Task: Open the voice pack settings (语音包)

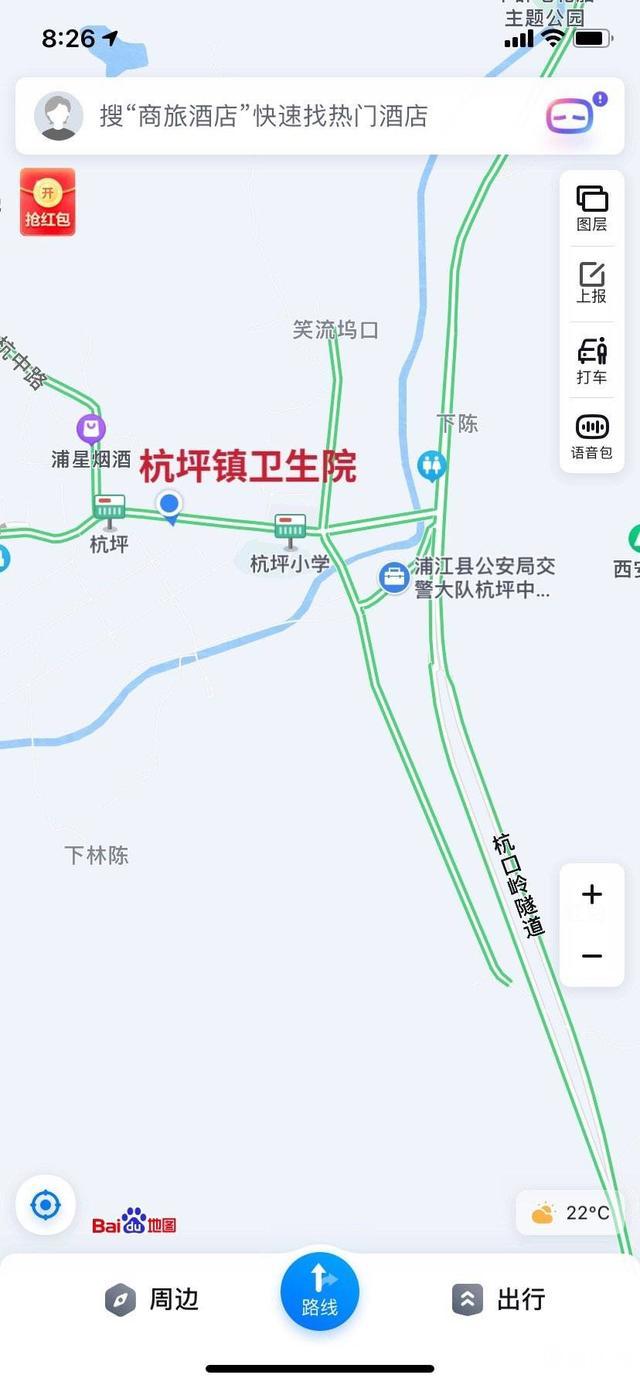Action: (x=592, y=437)
